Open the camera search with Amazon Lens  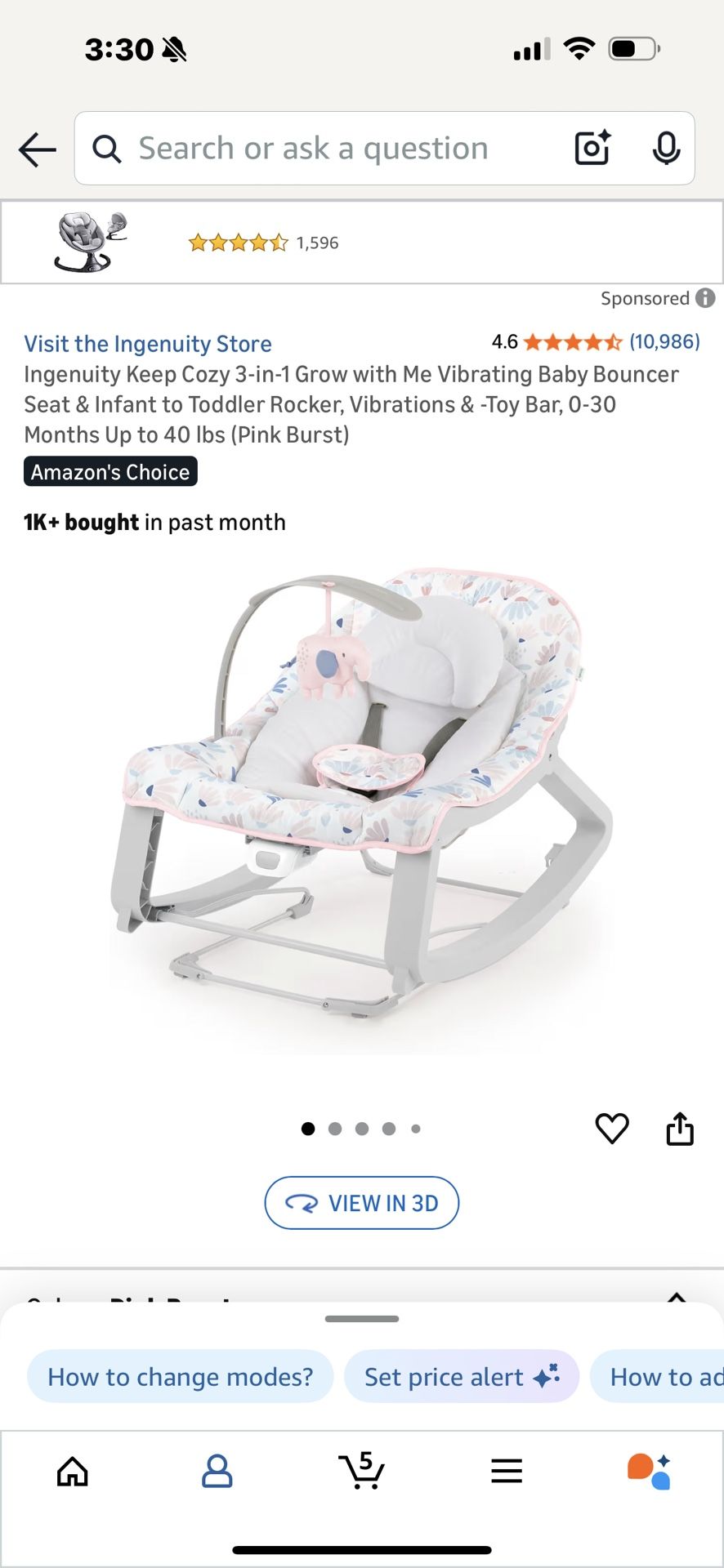pos(592,149)
